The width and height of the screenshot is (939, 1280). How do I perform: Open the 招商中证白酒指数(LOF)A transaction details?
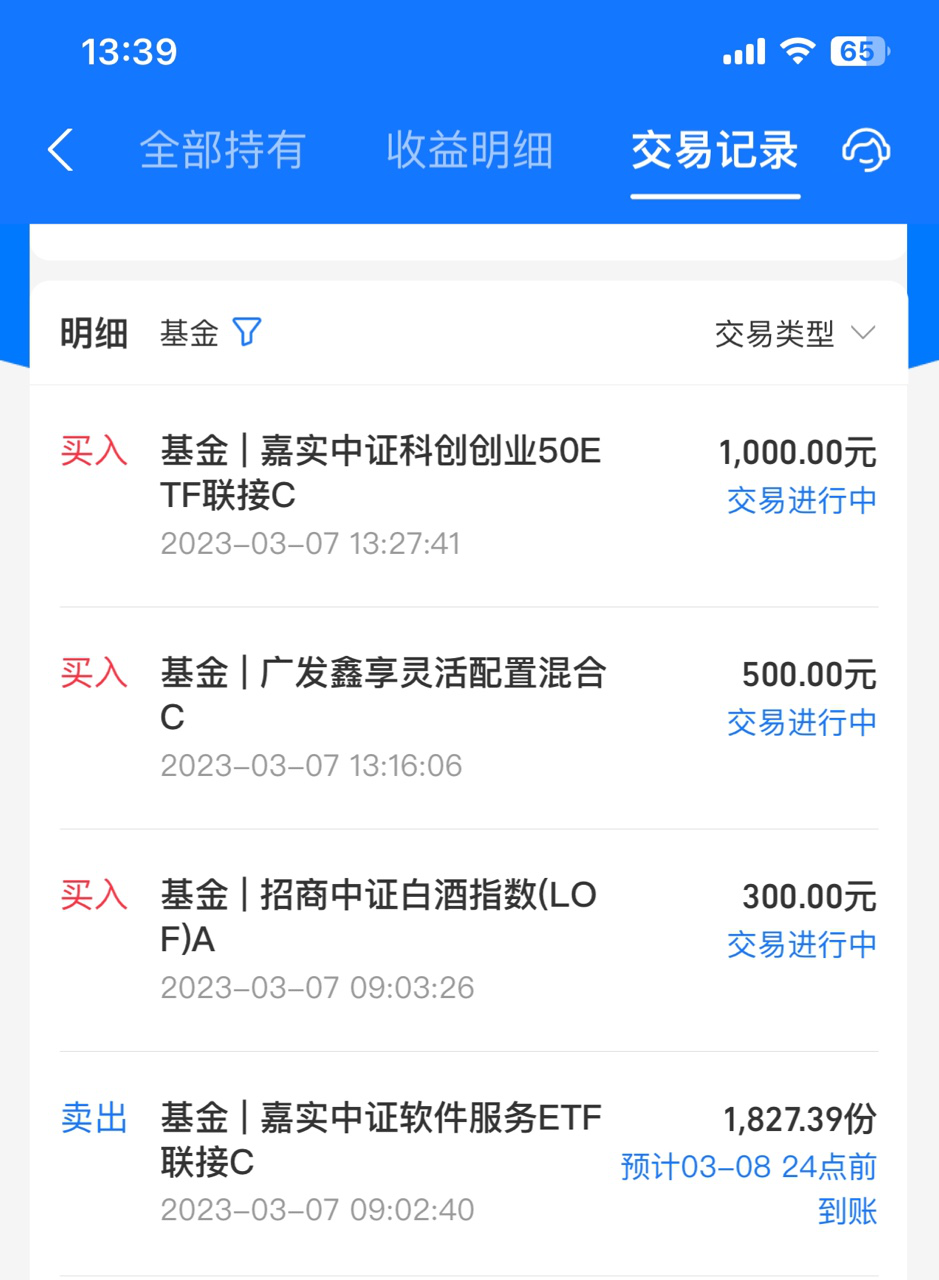(x=468, y=941)
